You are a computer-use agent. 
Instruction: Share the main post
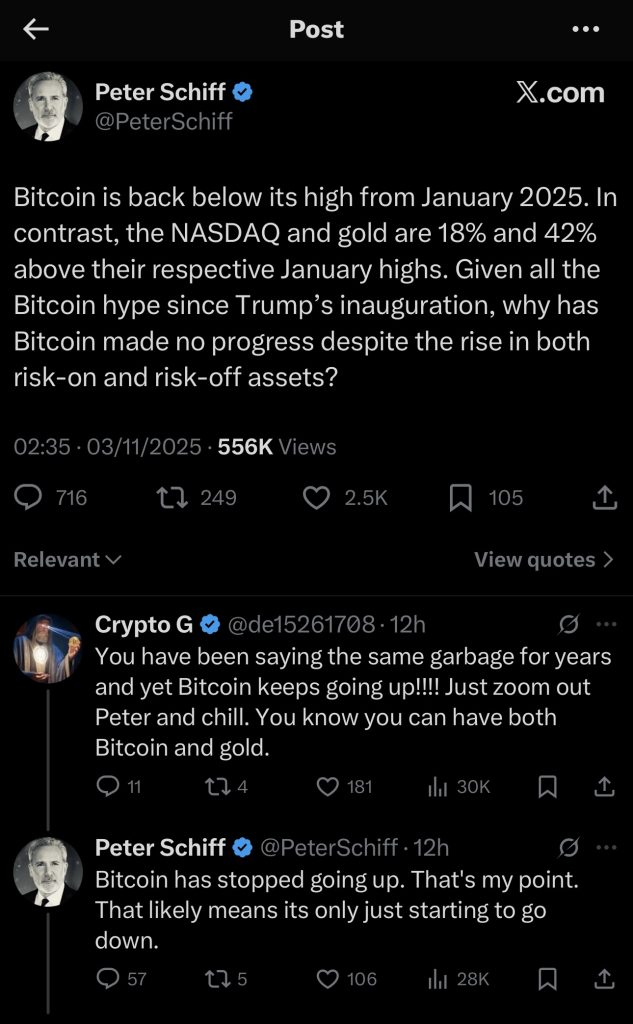point(604,497)
